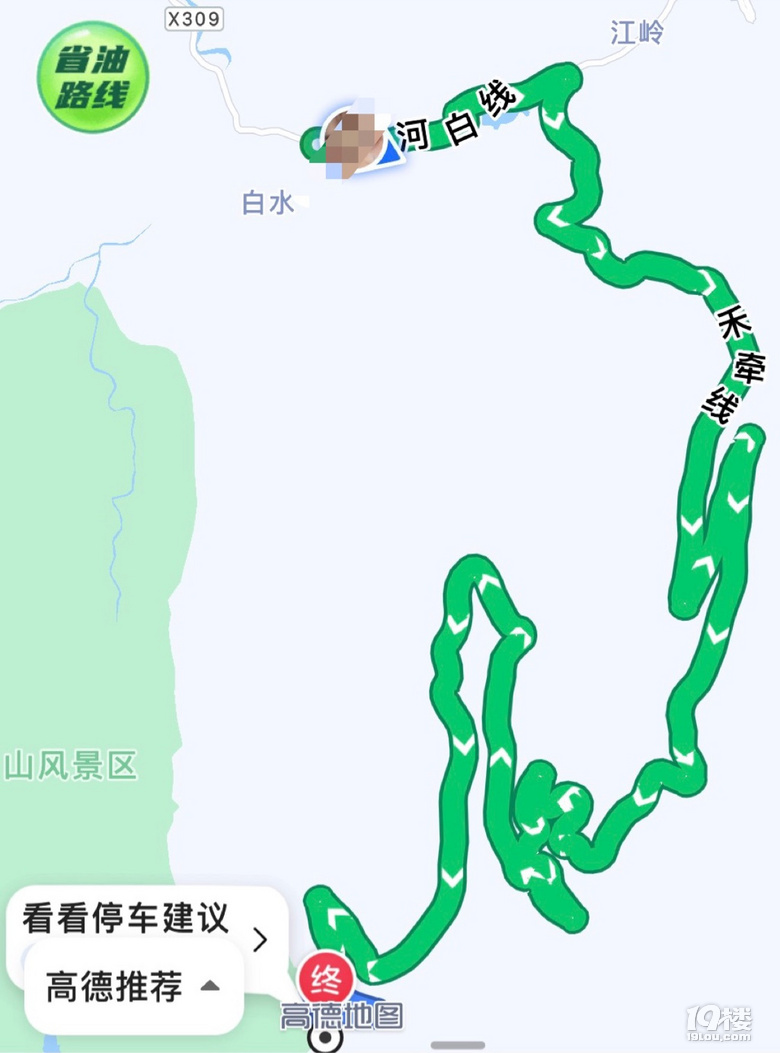Expand the 高德推荐 route preference dropdown
This screenshot has height=1053, width=780.
pyautogui.click(x=133, y=988)
